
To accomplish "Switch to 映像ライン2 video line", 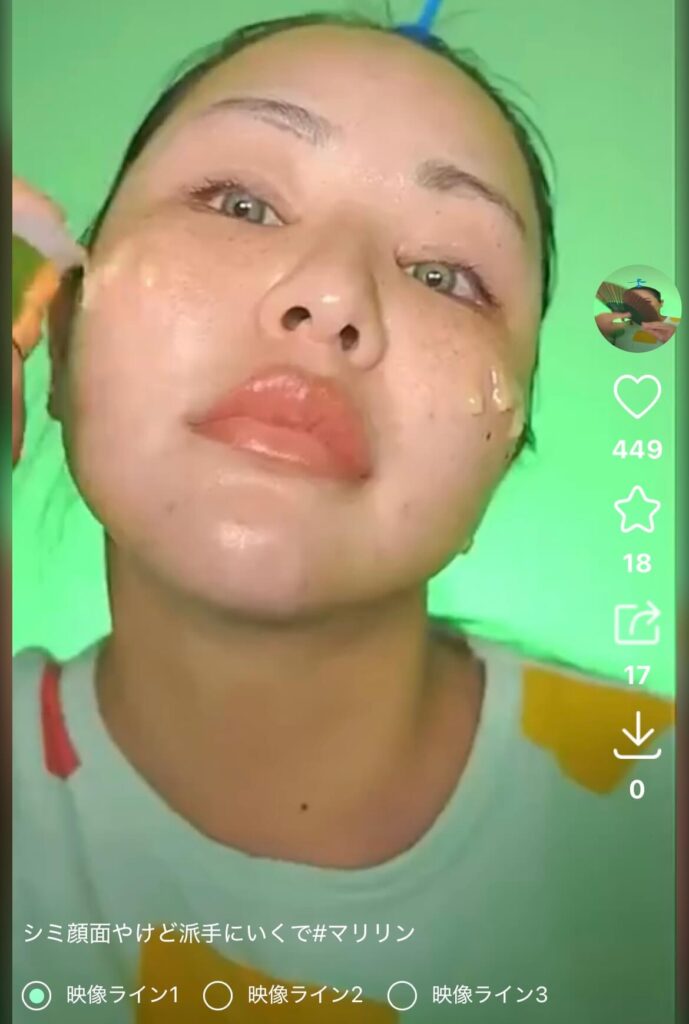I will click(218, 995).
